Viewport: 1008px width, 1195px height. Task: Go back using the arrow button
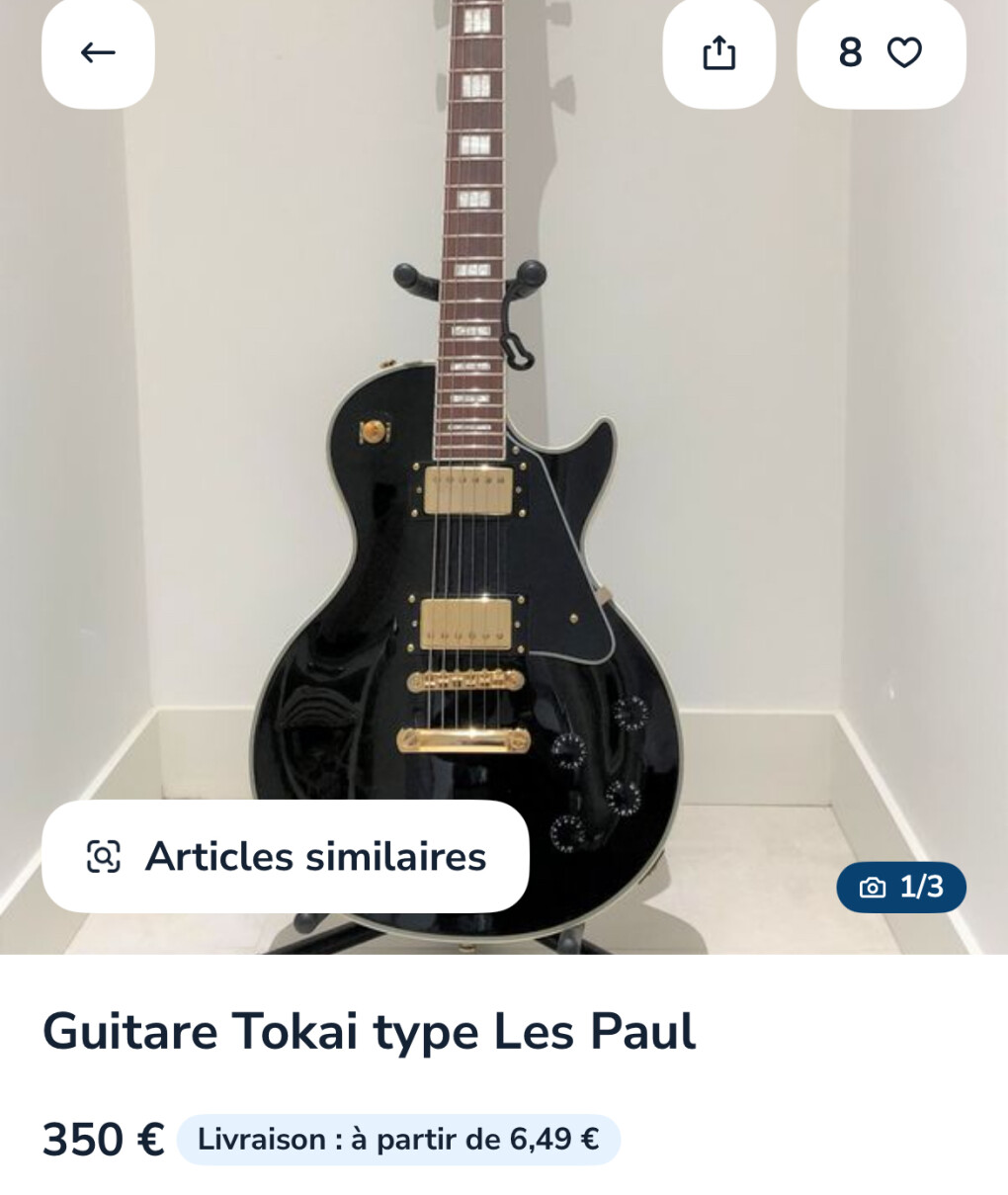(x=98, y=52)
